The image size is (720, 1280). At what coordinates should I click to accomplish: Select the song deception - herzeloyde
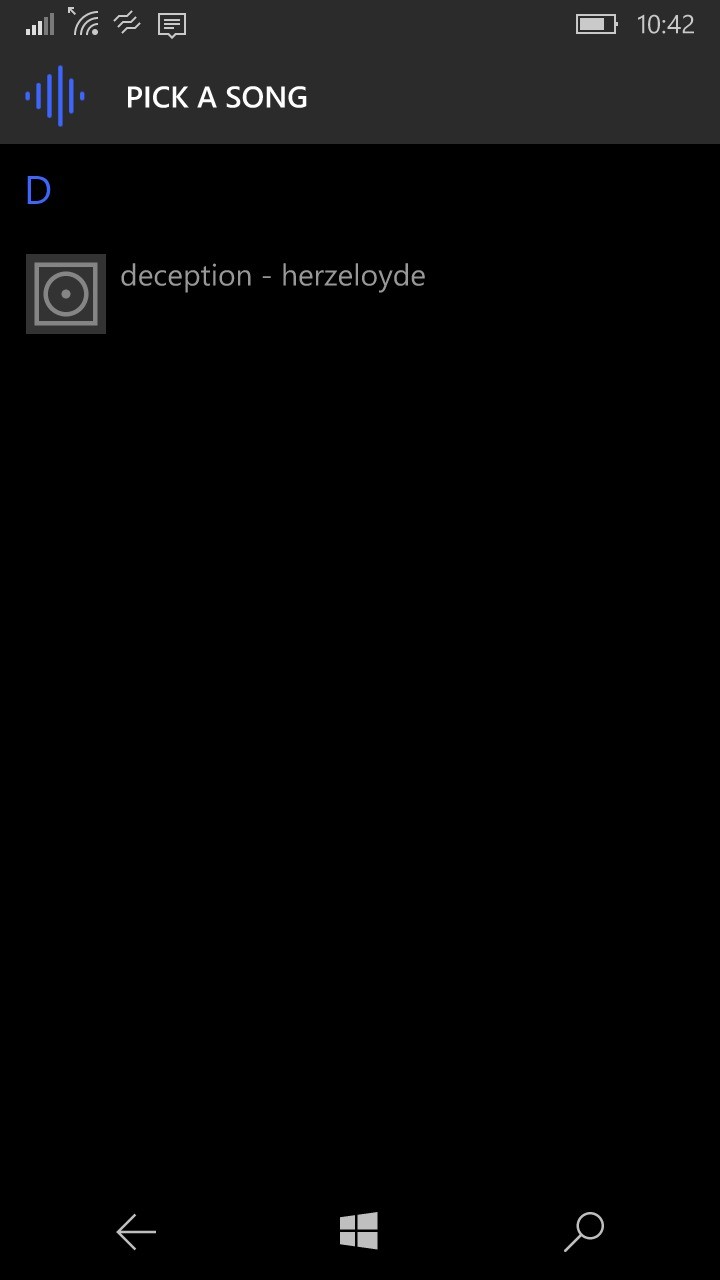[x=272, y=276]
